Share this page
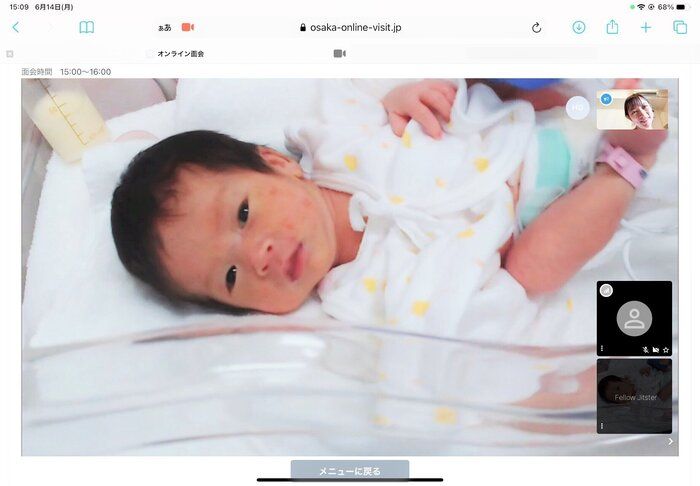Screen dimensions: 700x486 point(612,27)
